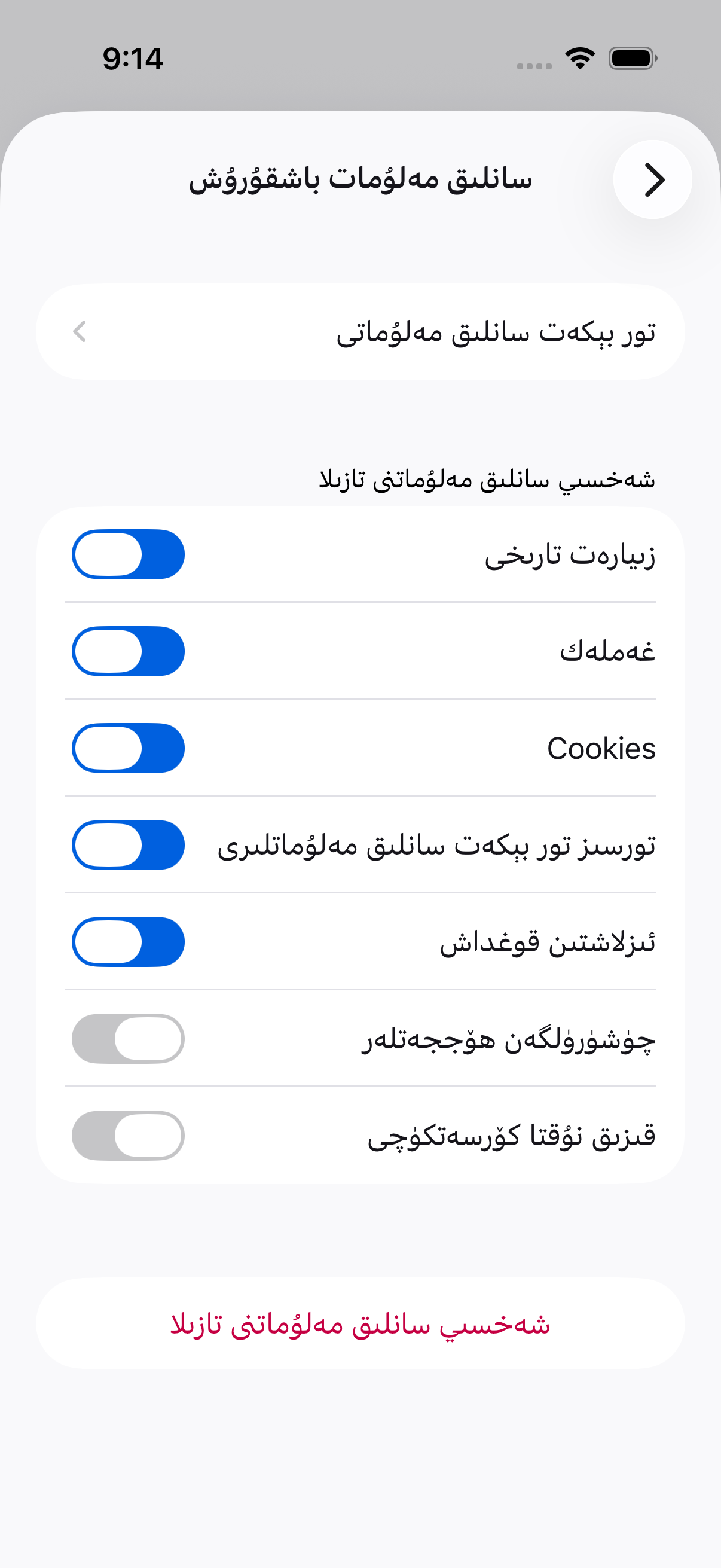This screenshot has width=721, height=1568.
Task: Switch off تورسىز تور بېكەت سانلىق مەلۇماتلىرى
Action: coord(129,845)
